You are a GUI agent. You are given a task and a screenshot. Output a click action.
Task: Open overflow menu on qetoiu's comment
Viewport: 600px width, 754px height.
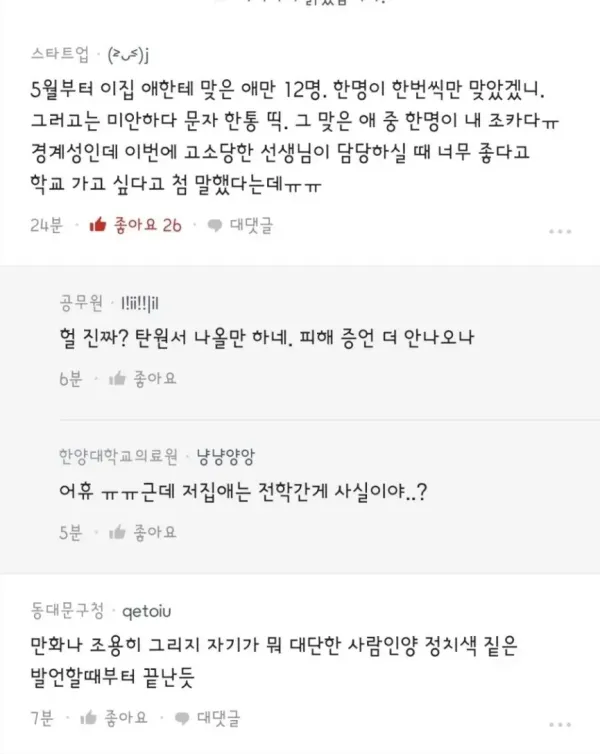(x=560, y=719)
